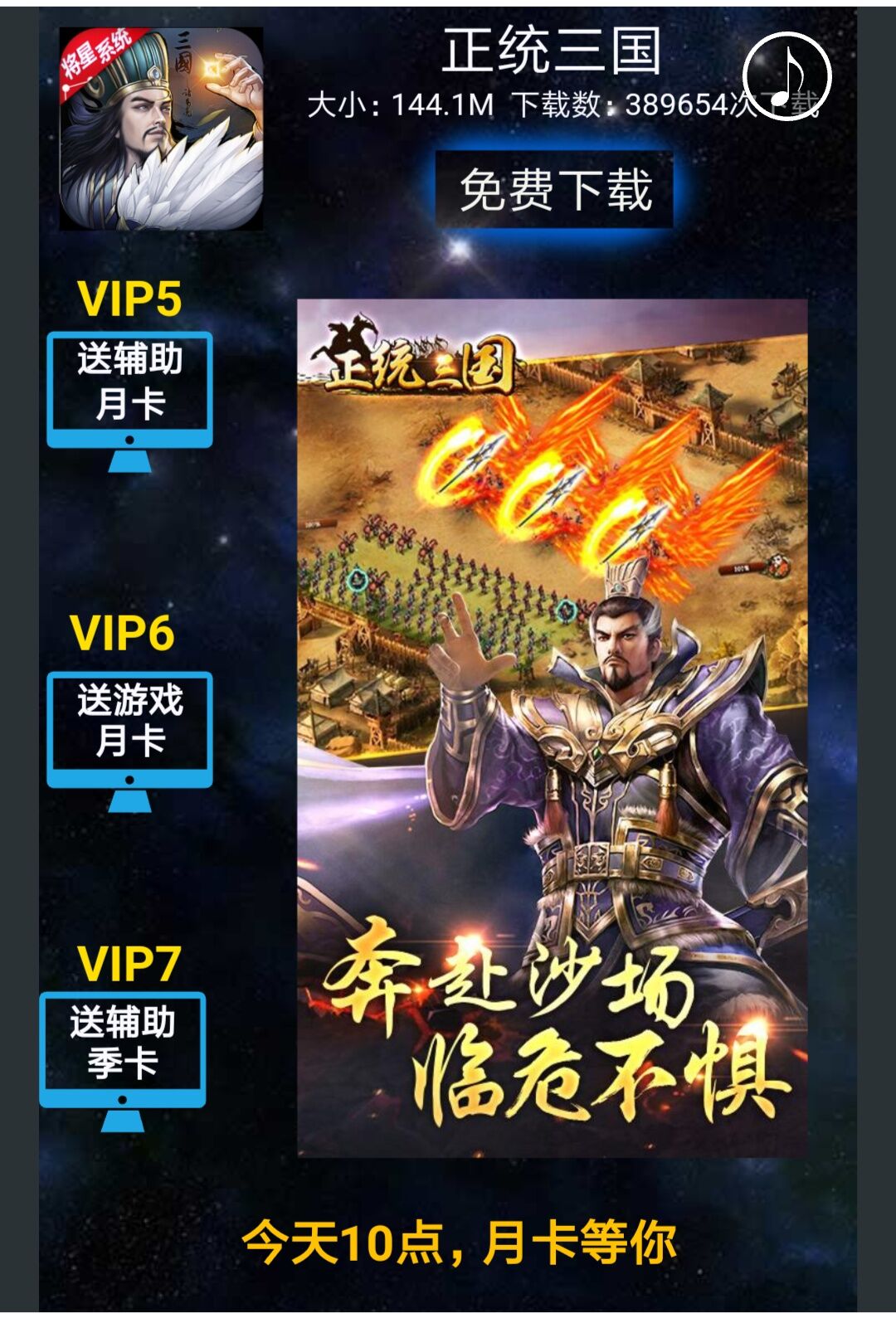Tap the 免费下载 button
Screen dimensions: 896x1323
554,190
